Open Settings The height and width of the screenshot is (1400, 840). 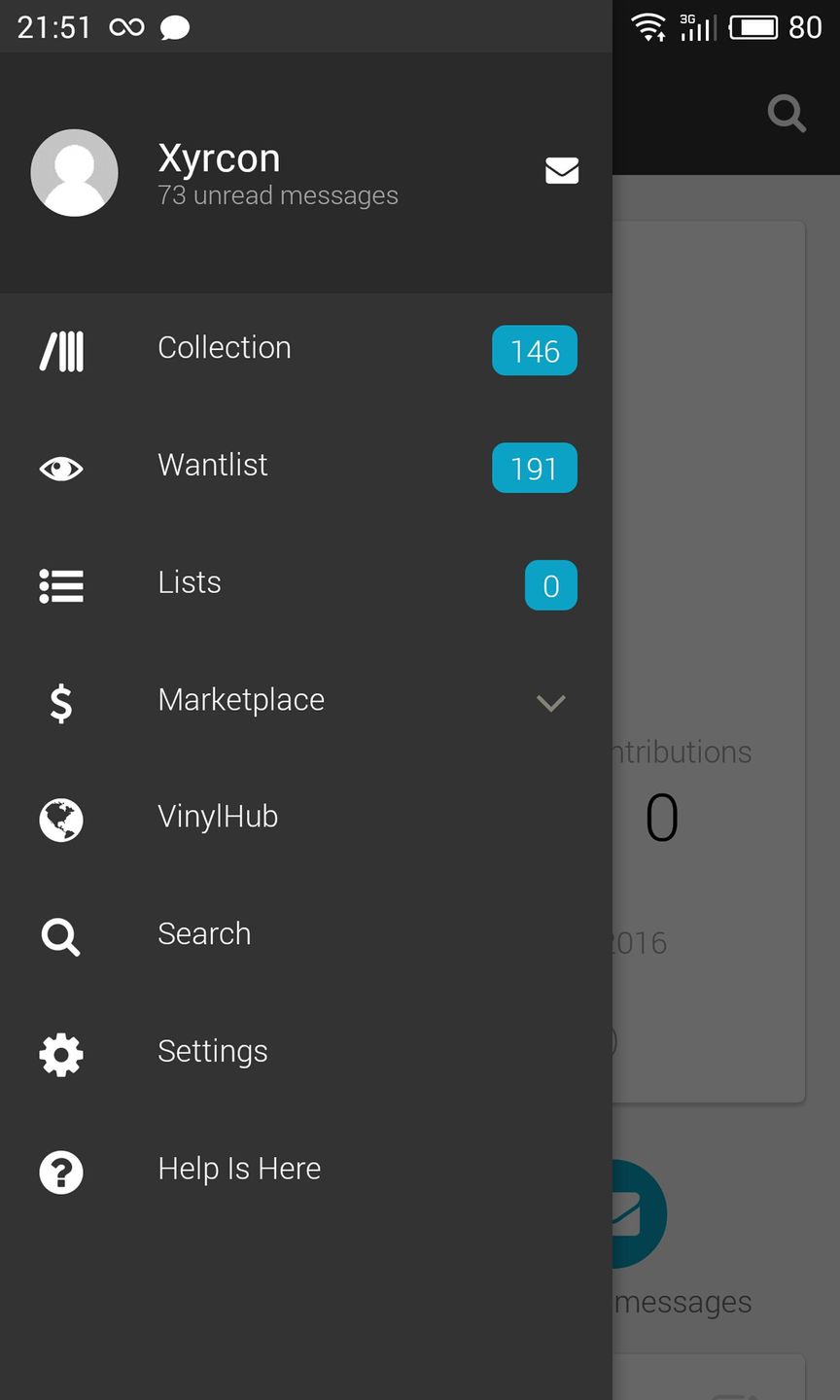(213, 1053)
